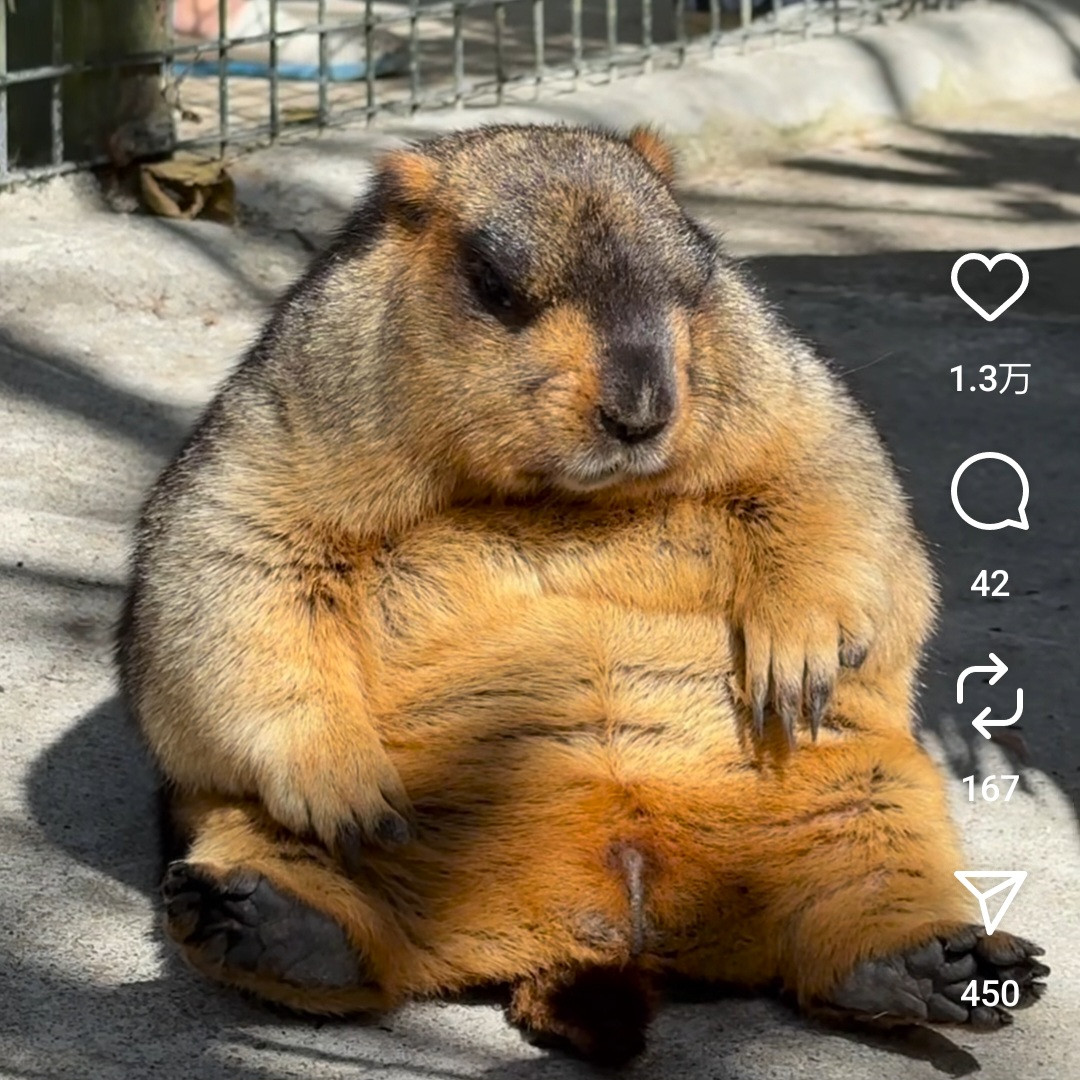Repost this marmot video

coord(989,696)
